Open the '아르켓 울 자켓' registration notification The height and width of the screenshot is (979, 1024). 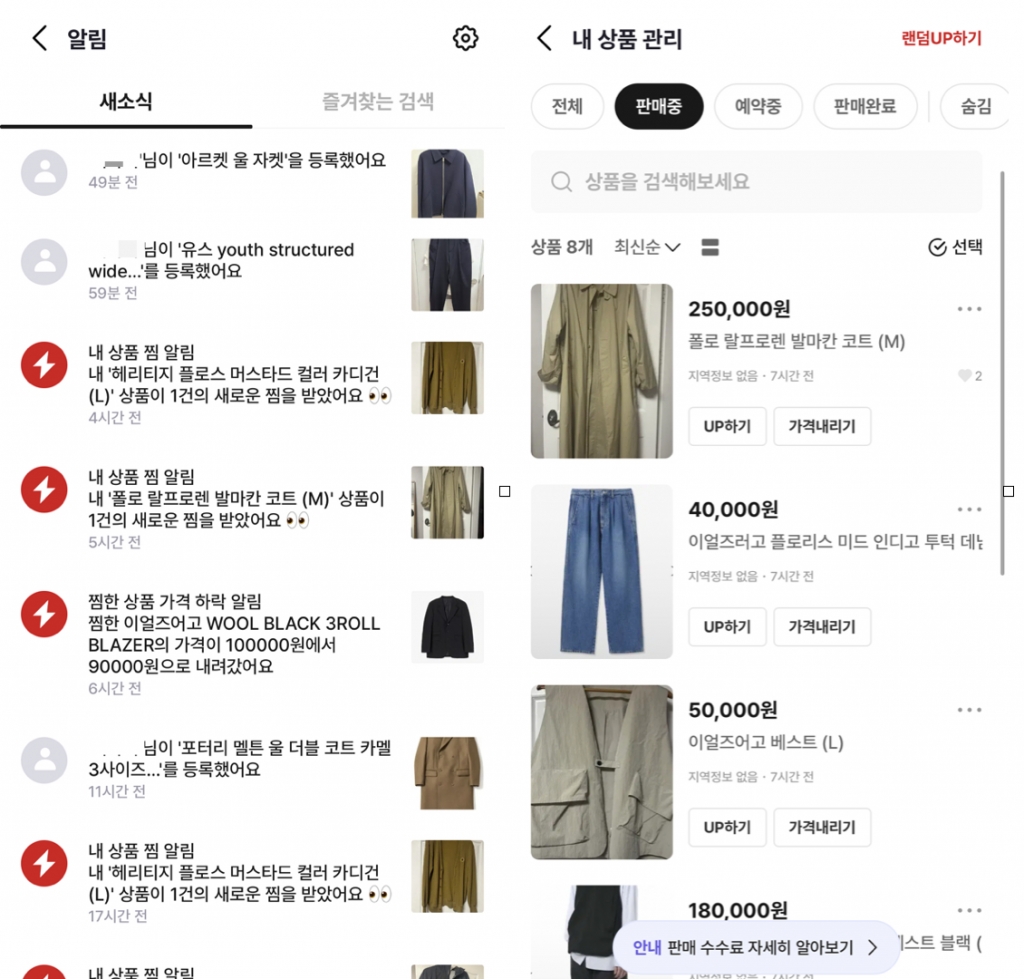pyautogui.click(x=237, y=170)
